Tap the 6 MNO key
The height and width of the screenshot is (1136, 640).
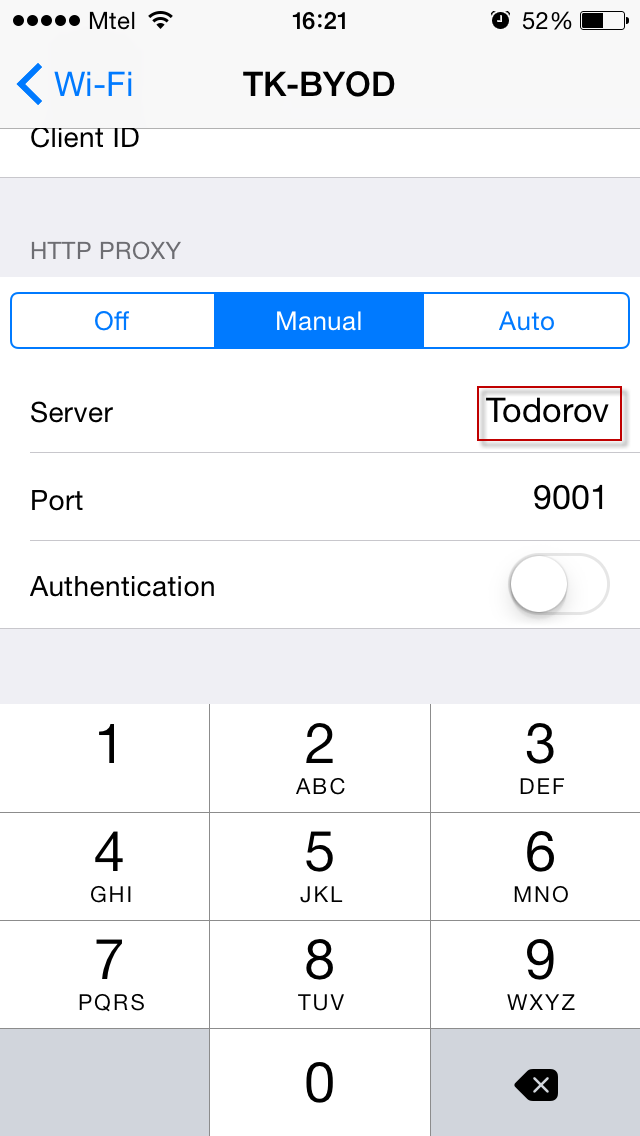536,866
